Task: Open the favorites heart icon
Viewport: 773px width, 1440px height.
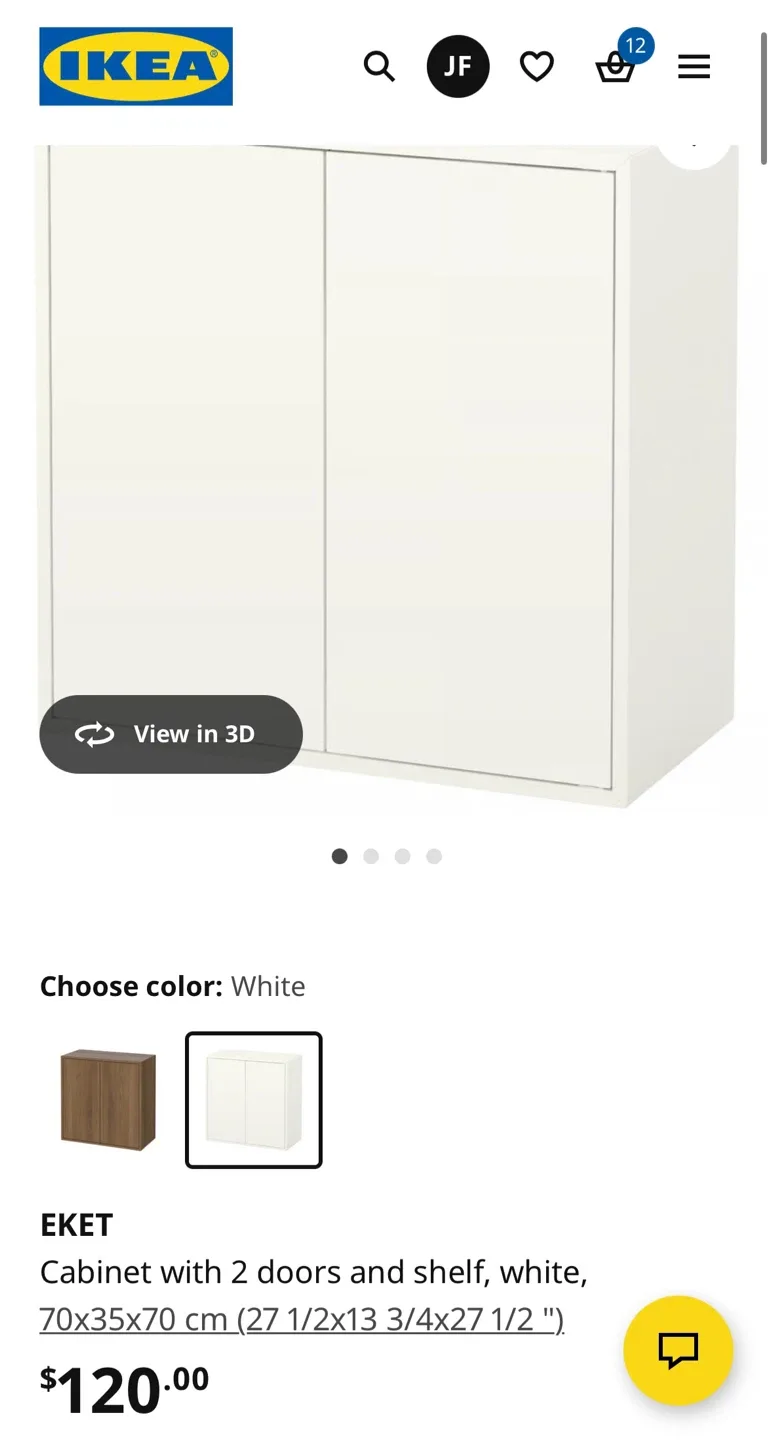Action: 537,66
